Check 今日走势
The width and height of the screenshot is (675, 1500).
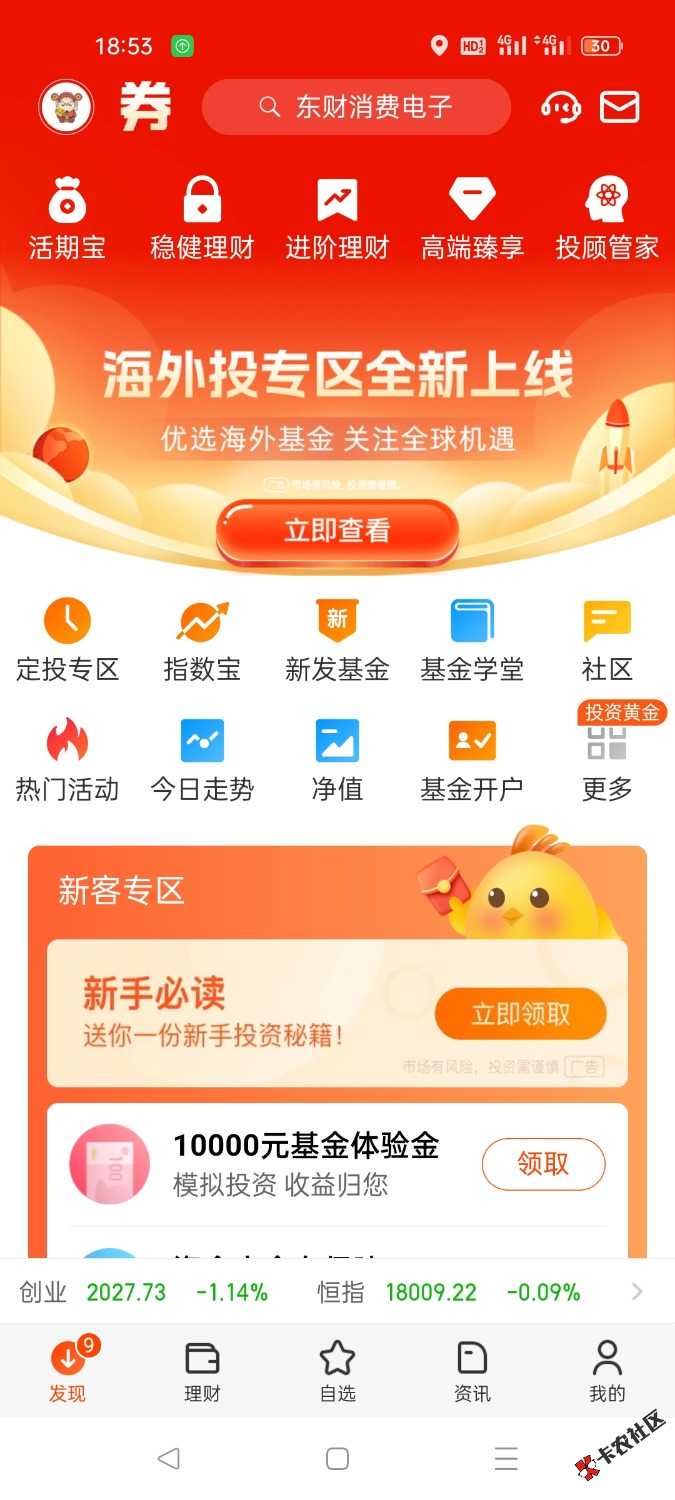(x=202, y=760)
